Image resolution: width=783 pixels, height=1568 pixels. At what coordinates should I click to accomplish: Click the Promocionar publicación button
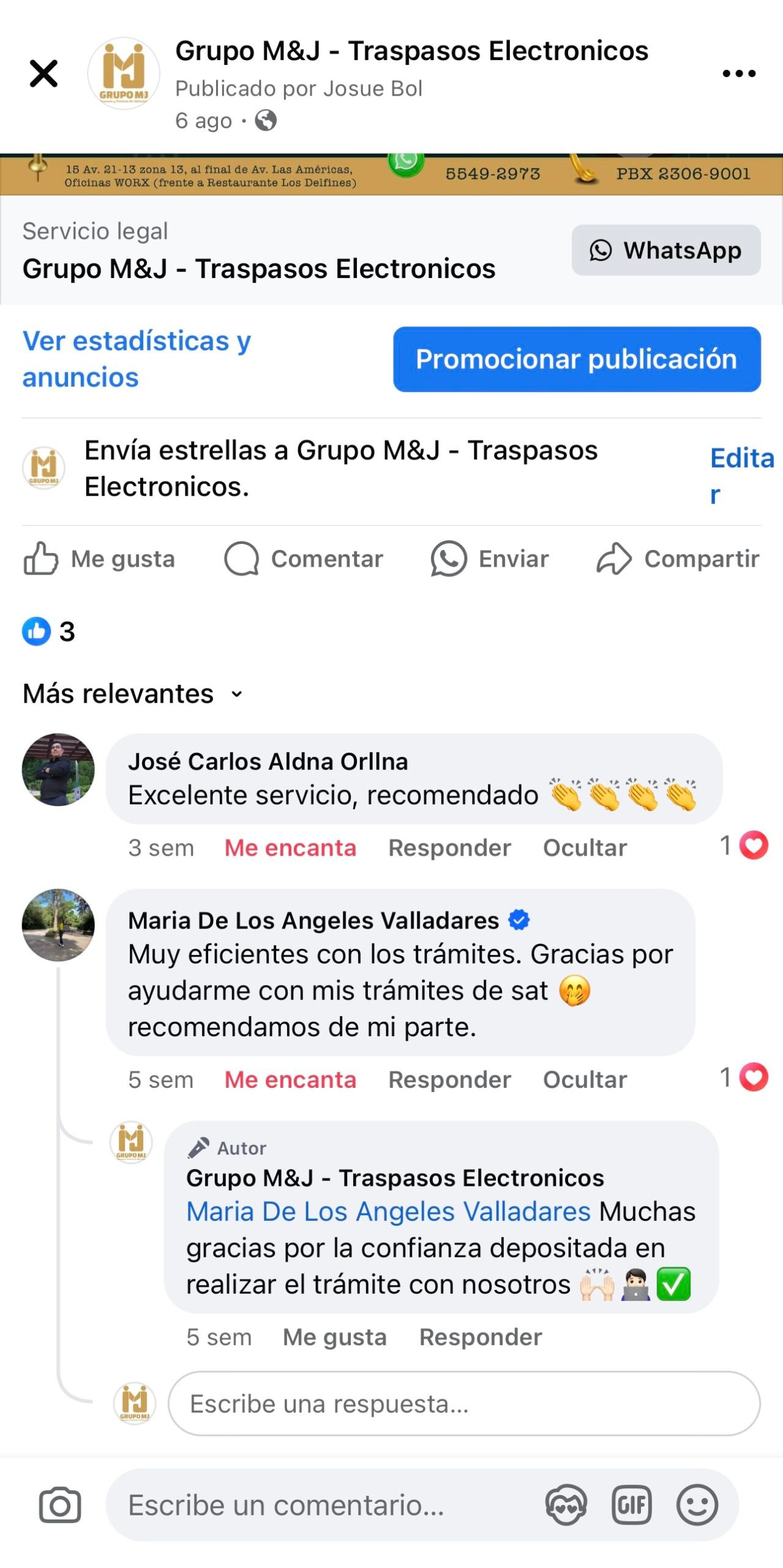(x=576, y=360)
